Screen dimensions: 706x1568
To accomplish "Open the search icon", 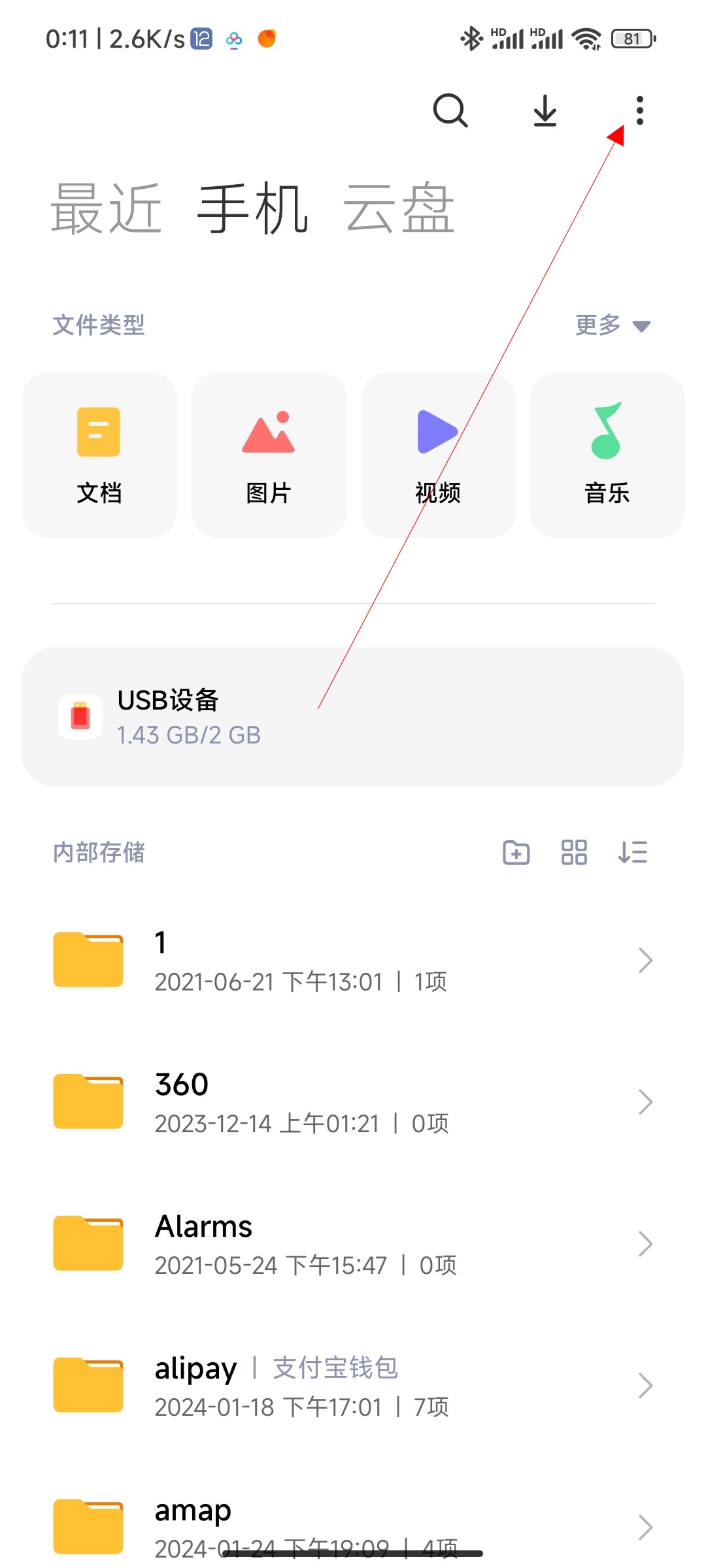I will click(x=450, y=110).
